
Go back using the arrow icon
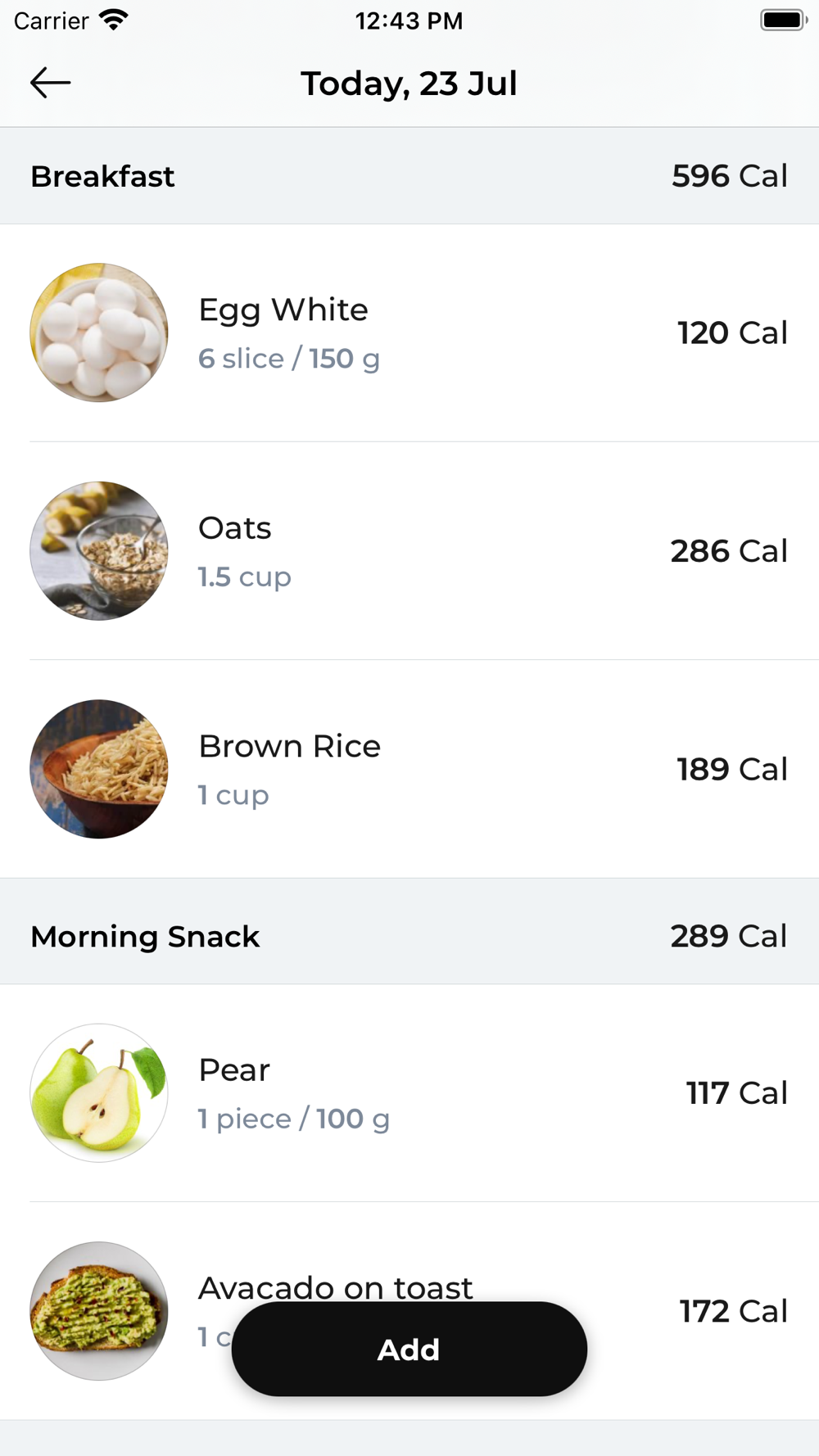coord(50,83)
